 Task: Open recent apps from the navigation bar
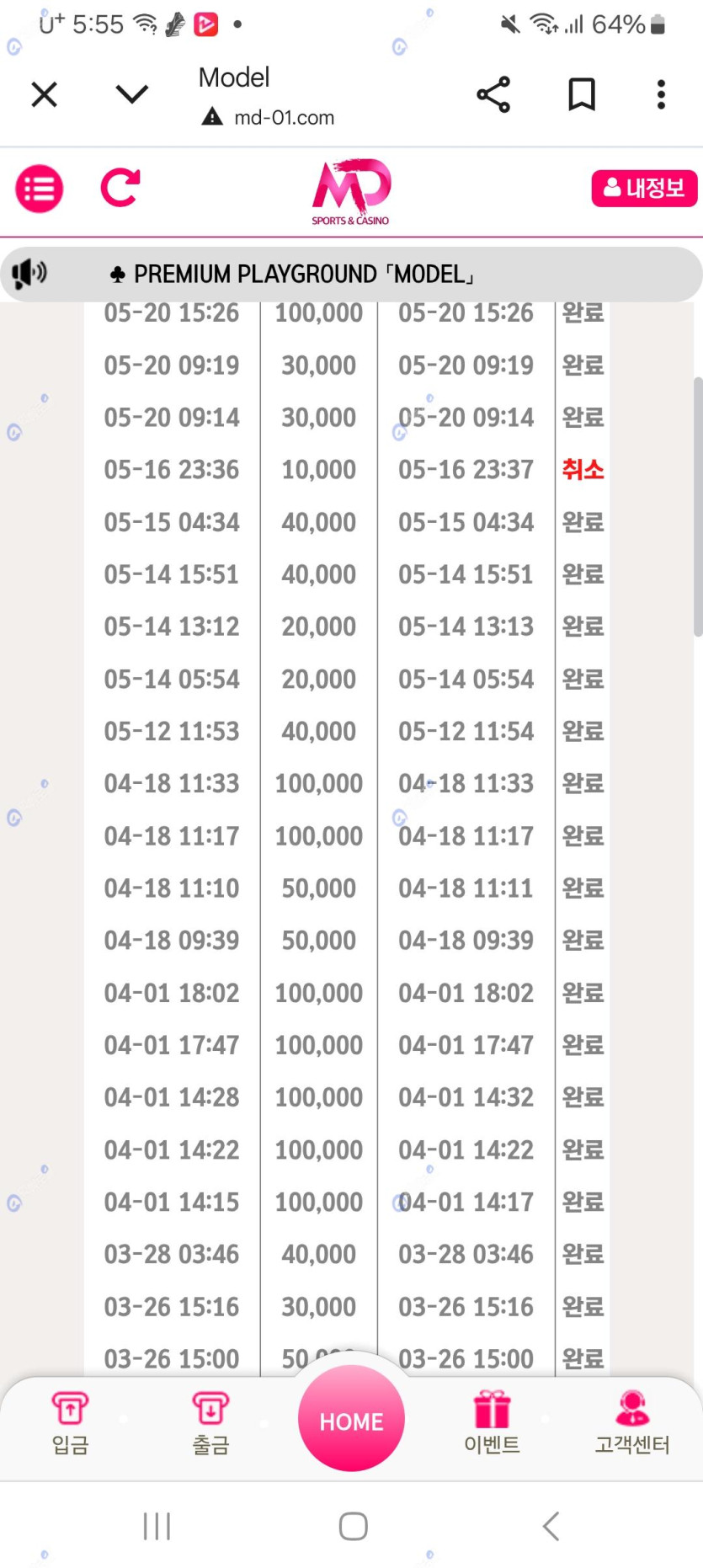(157, 1526)
